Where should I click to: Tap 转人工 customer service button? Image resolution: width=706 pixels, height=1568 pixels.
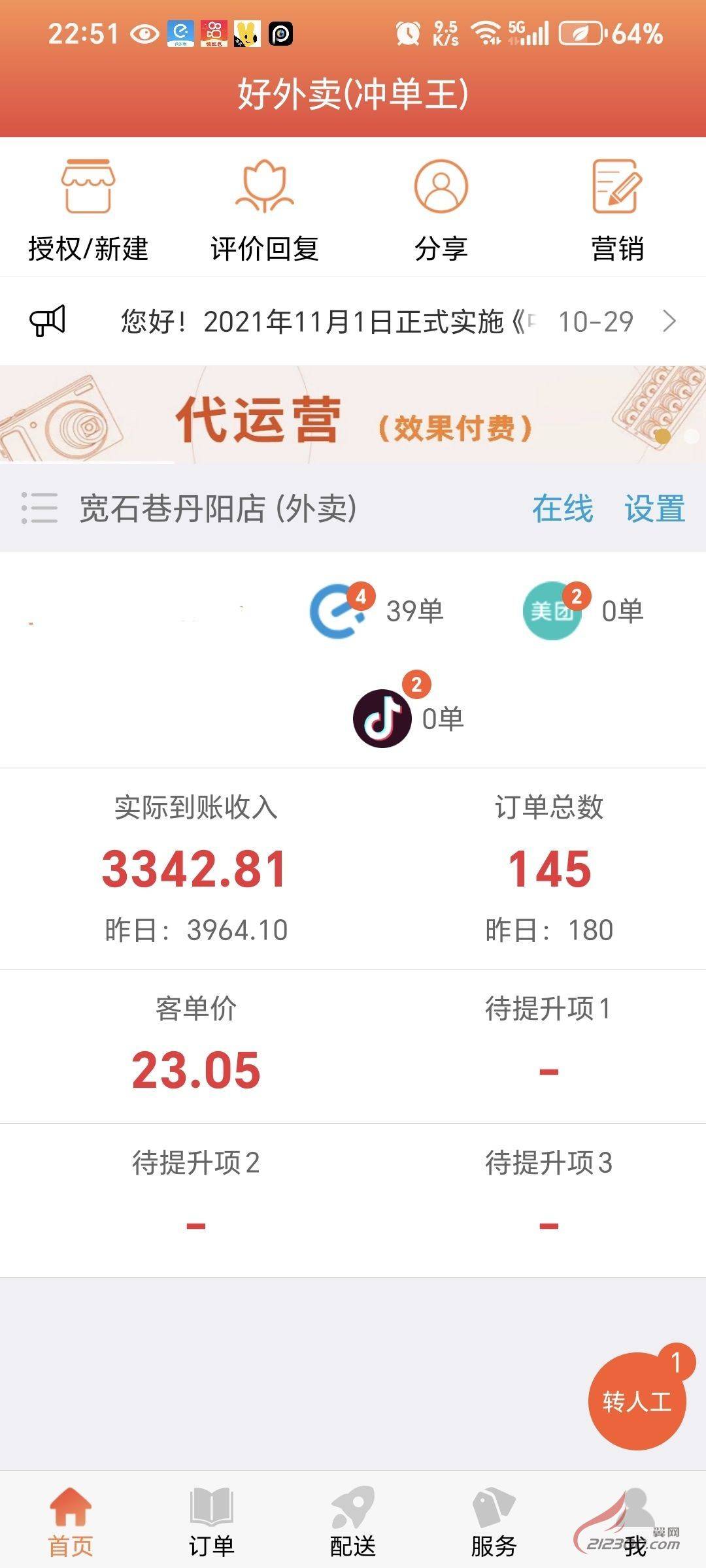(637, 1401)
